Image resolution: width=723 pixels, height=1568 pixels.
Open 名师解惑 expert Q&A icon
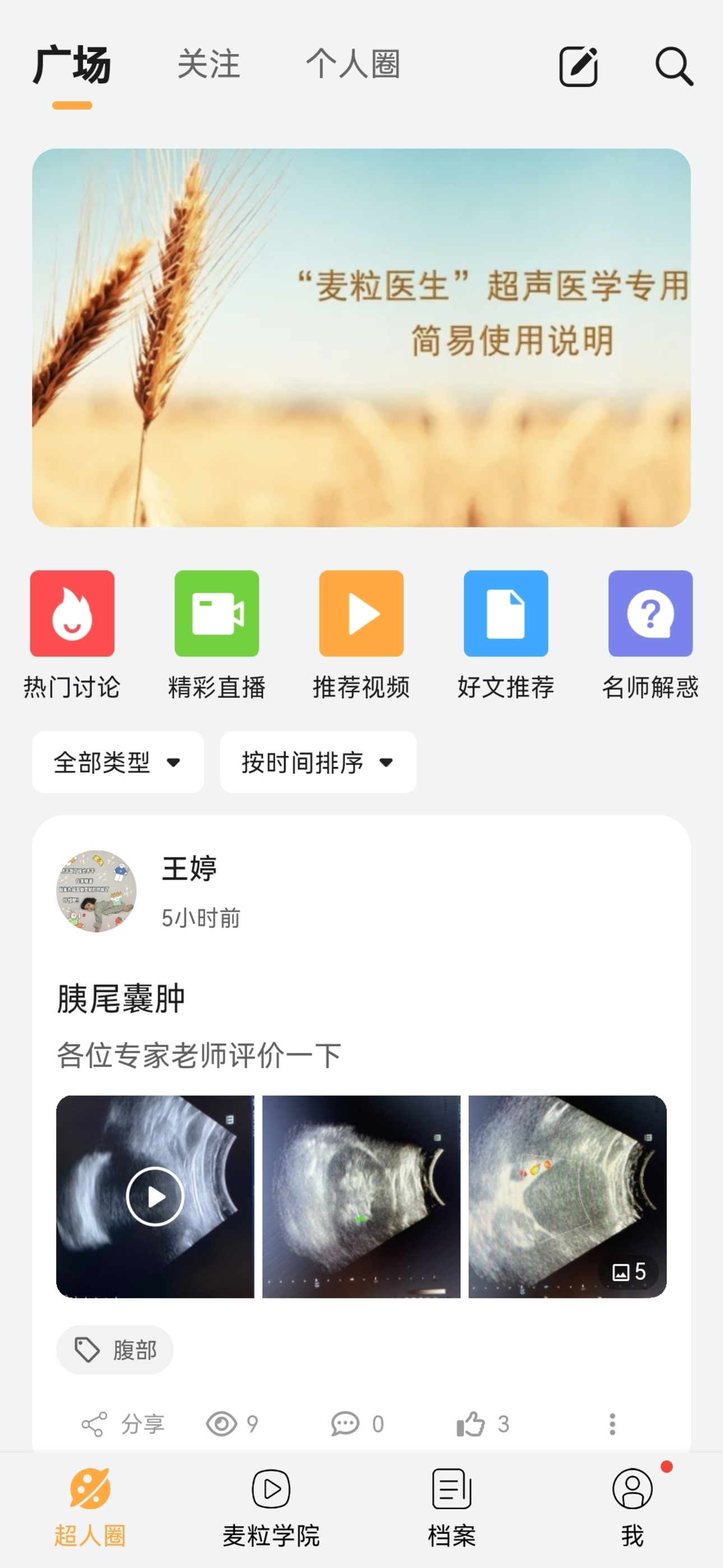pos(650,615)
